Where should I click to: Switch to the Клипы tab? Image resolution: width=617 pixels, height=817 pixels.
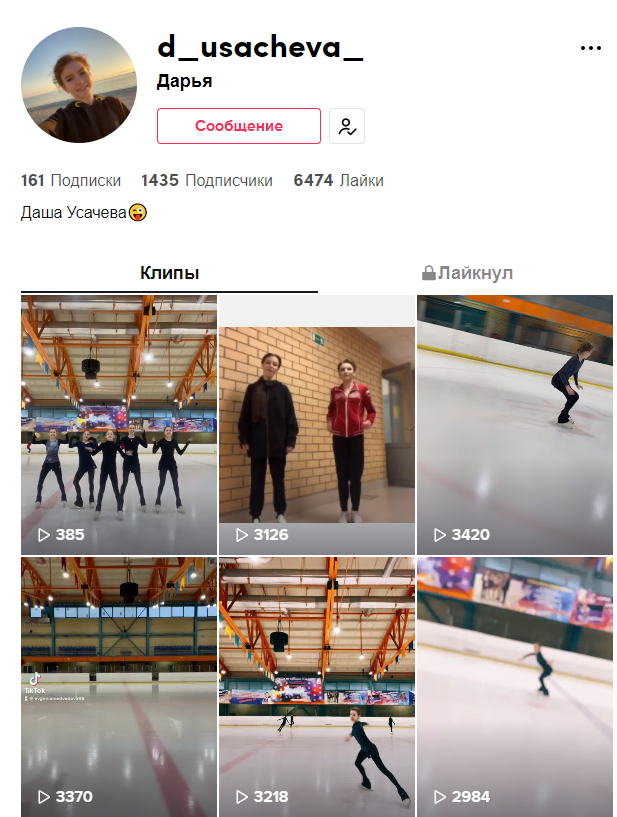click(169, 273)
